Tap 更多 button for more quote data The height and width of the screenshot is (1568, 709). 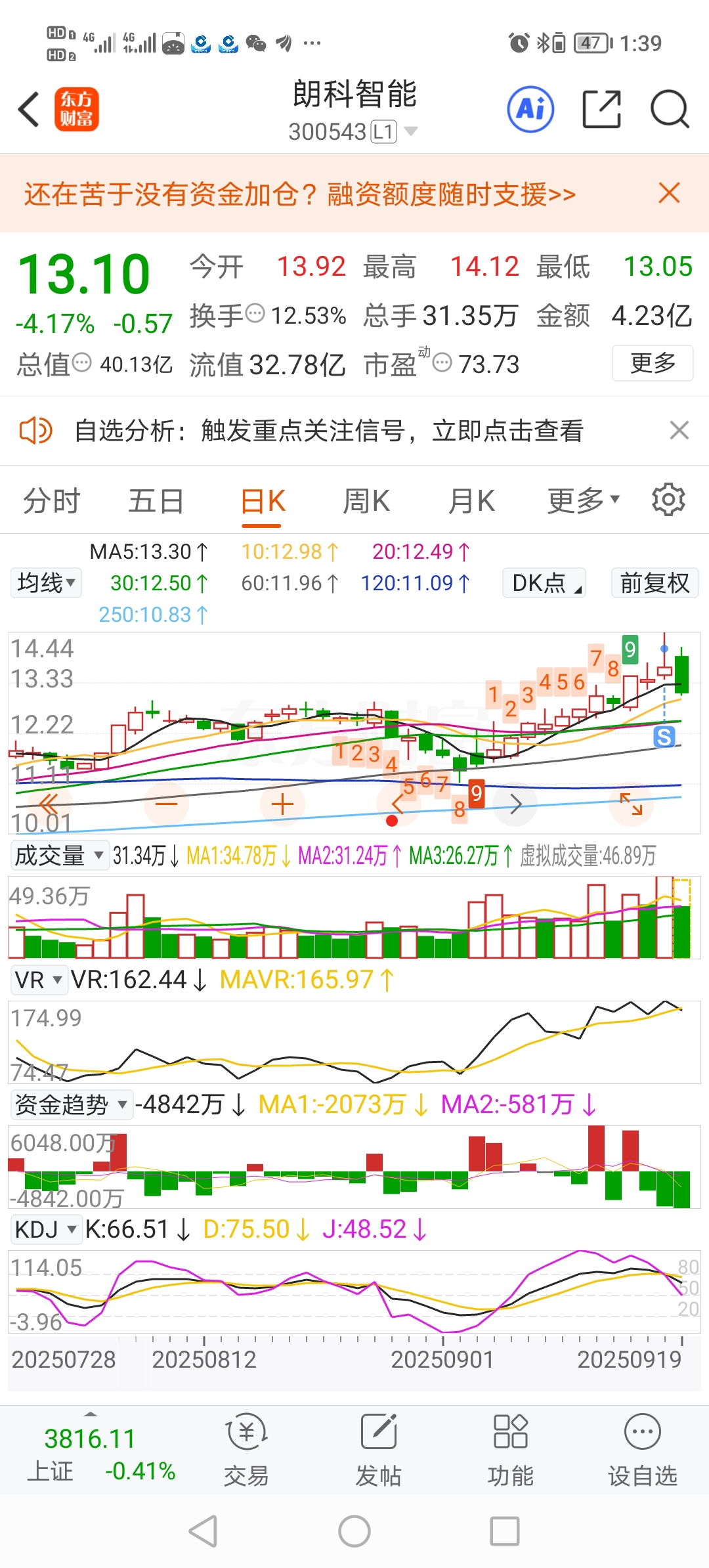click(x=653, y=362)
